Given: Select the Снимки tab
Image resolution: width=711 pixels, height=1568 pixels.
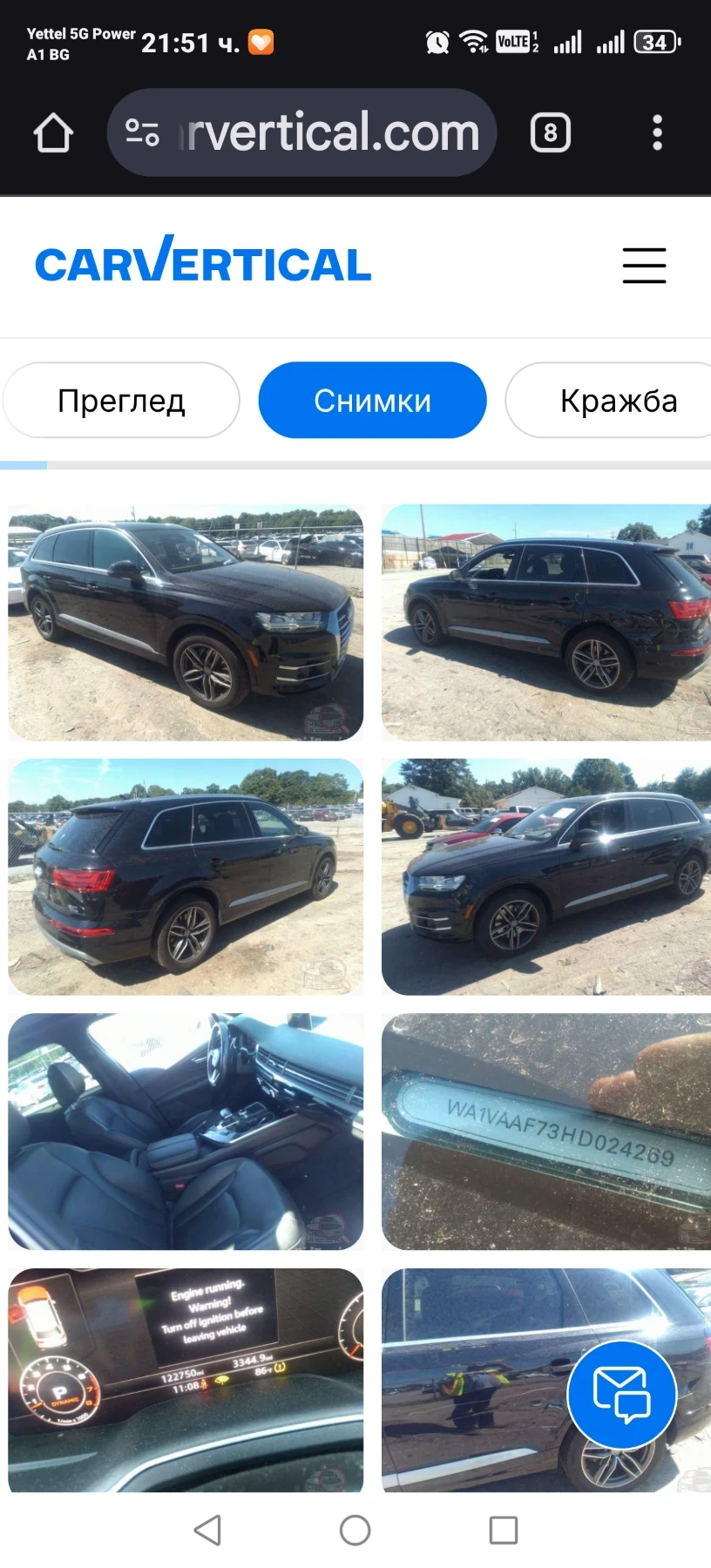Looking at the screenshot, I should [372, 401].
